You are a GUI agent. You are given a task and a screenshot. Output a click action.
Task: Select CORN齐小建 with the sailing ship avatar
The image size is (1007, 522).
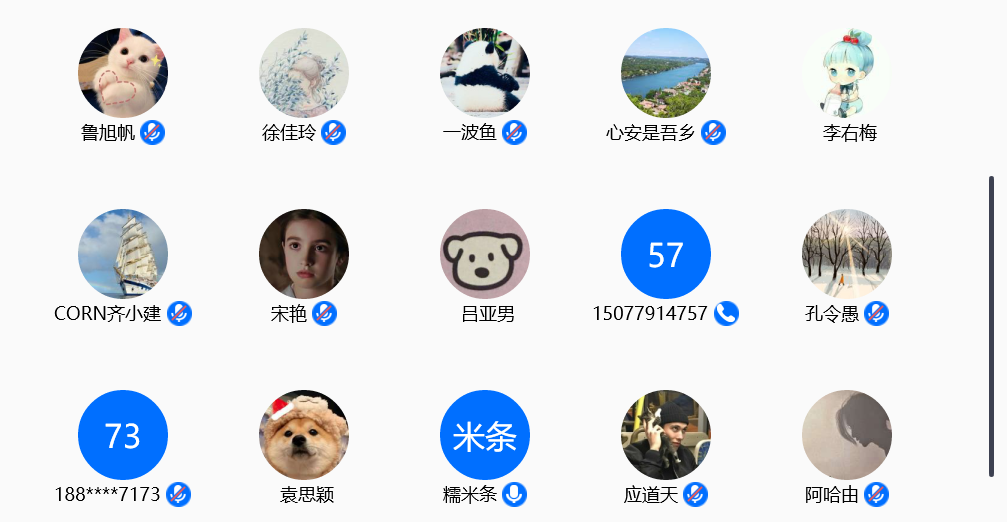123,254
